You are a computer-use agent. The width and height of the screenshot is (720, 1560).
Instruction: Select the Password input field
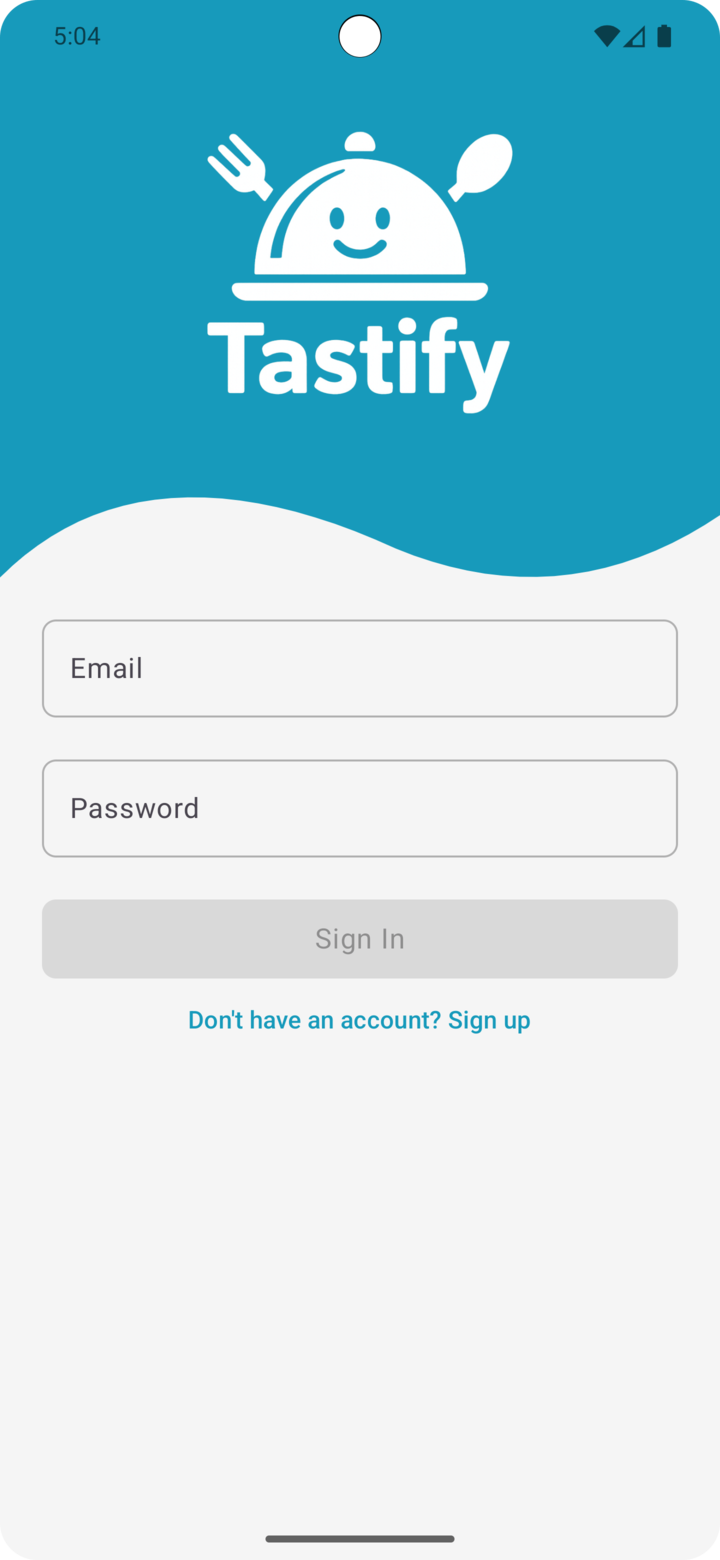(360, 808)
